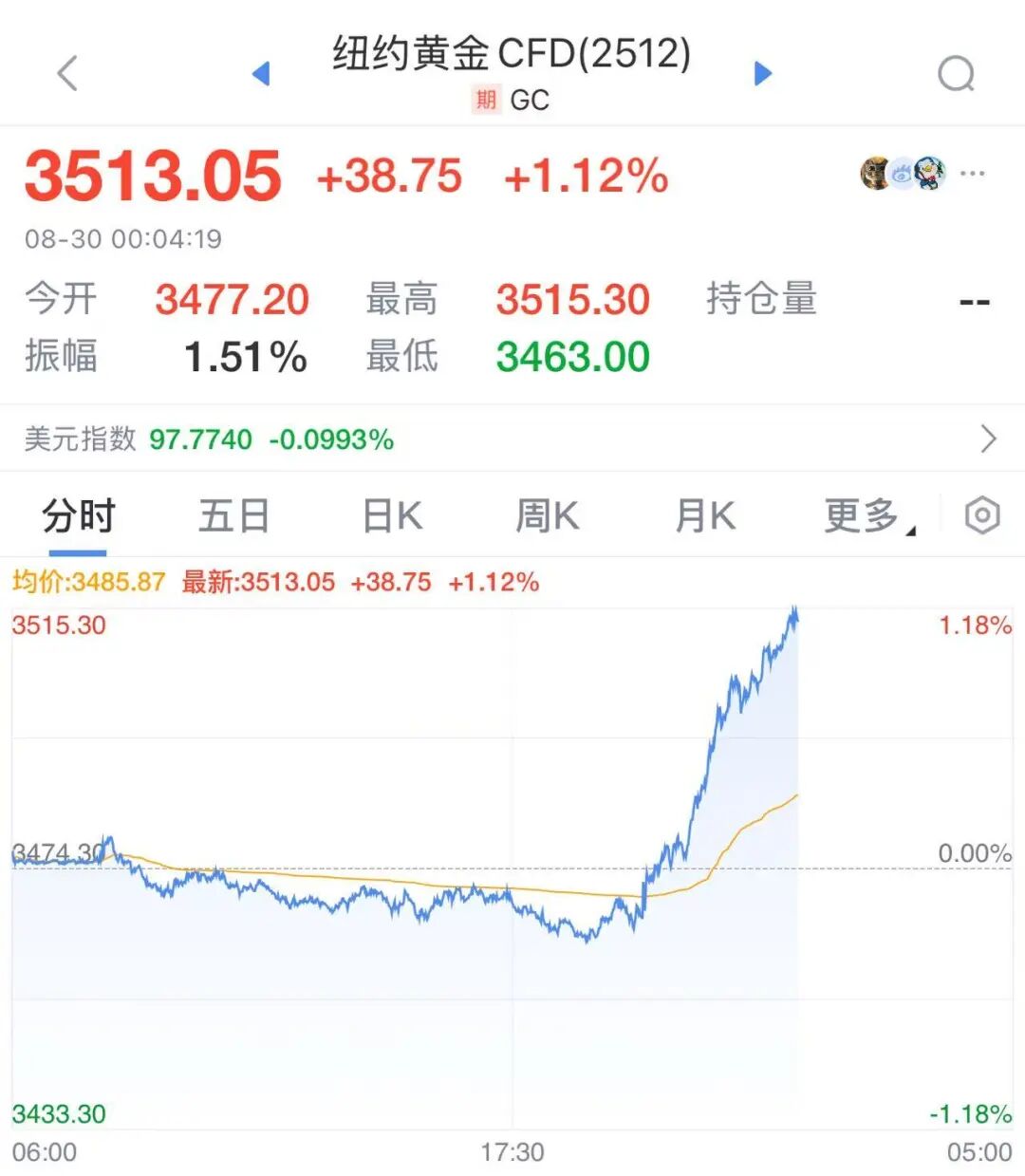
Task: Switch to the 五日 tab
Action: tap(233, 516)
